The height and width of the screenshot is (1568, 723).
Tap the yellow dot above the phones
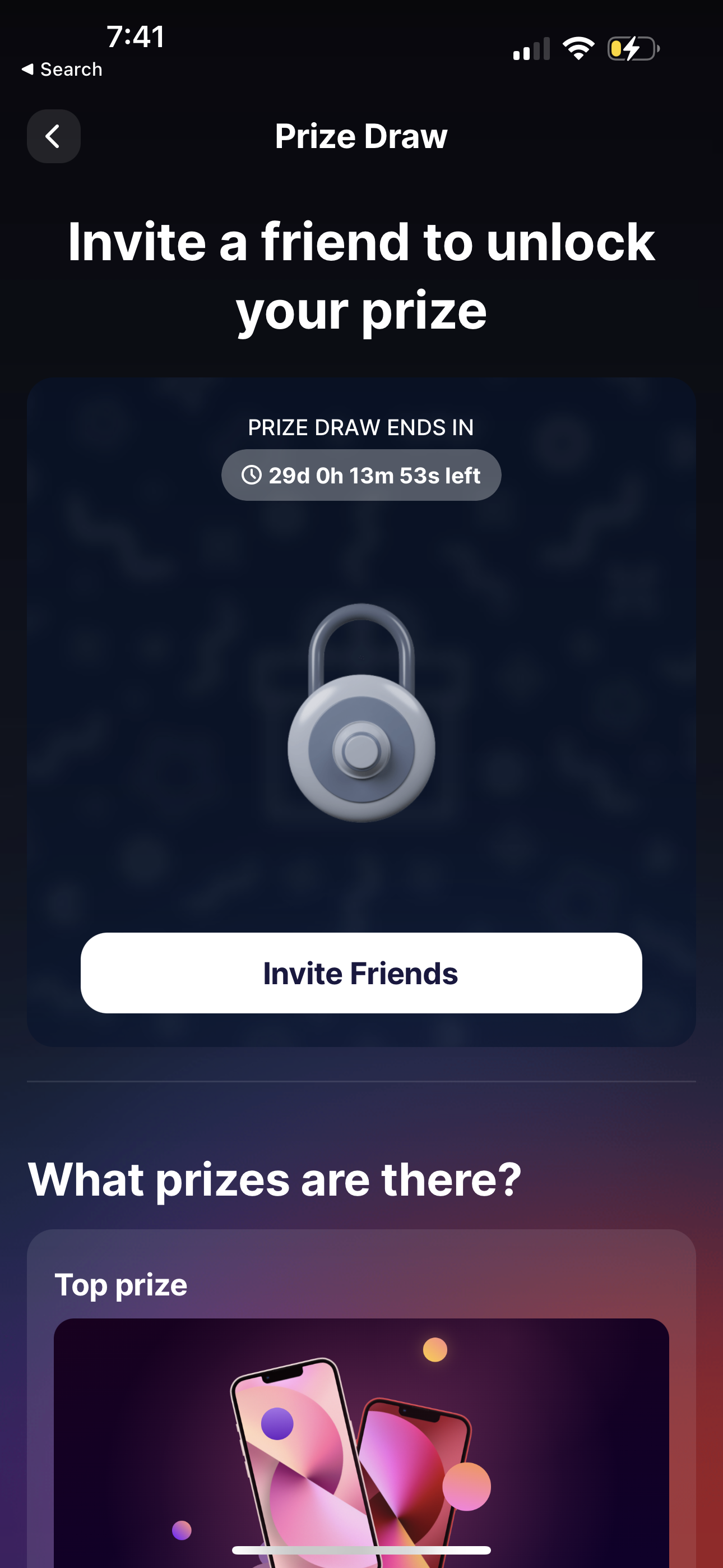[434, 1349]
